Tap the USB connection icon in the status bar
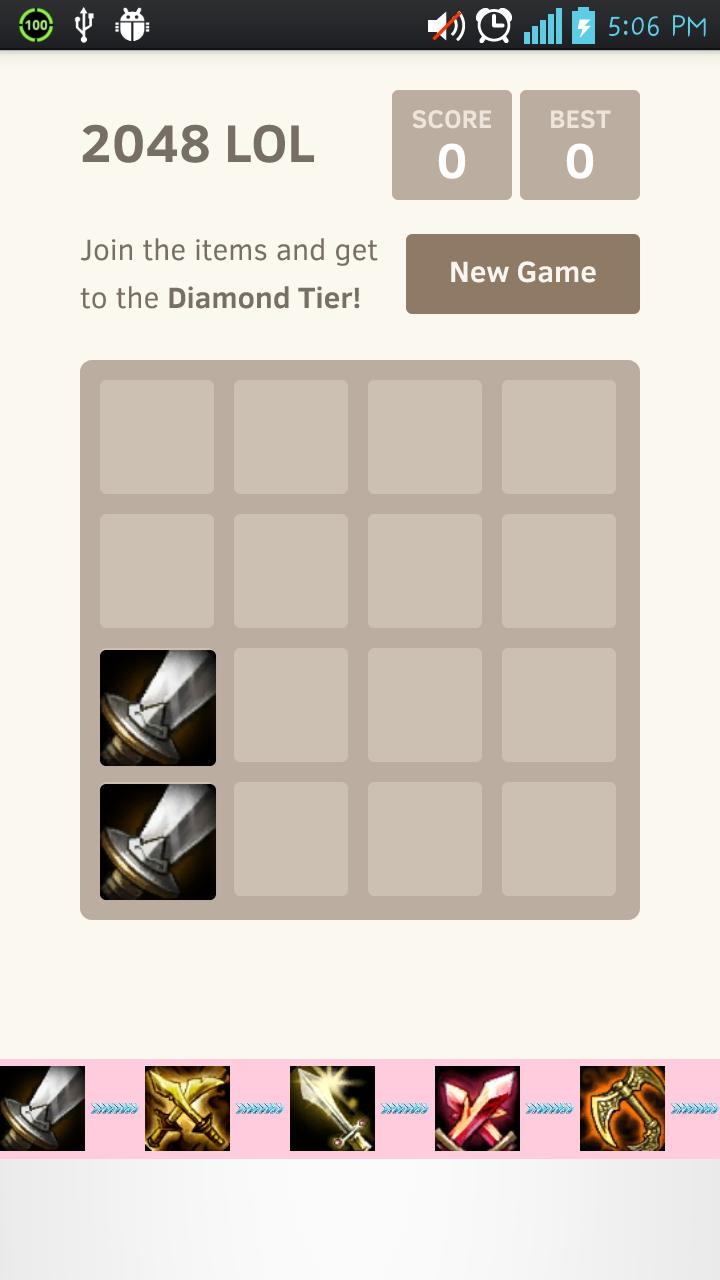Image resolution: width=720 pixels, height=1280 pixels. [x=84, y=25]
